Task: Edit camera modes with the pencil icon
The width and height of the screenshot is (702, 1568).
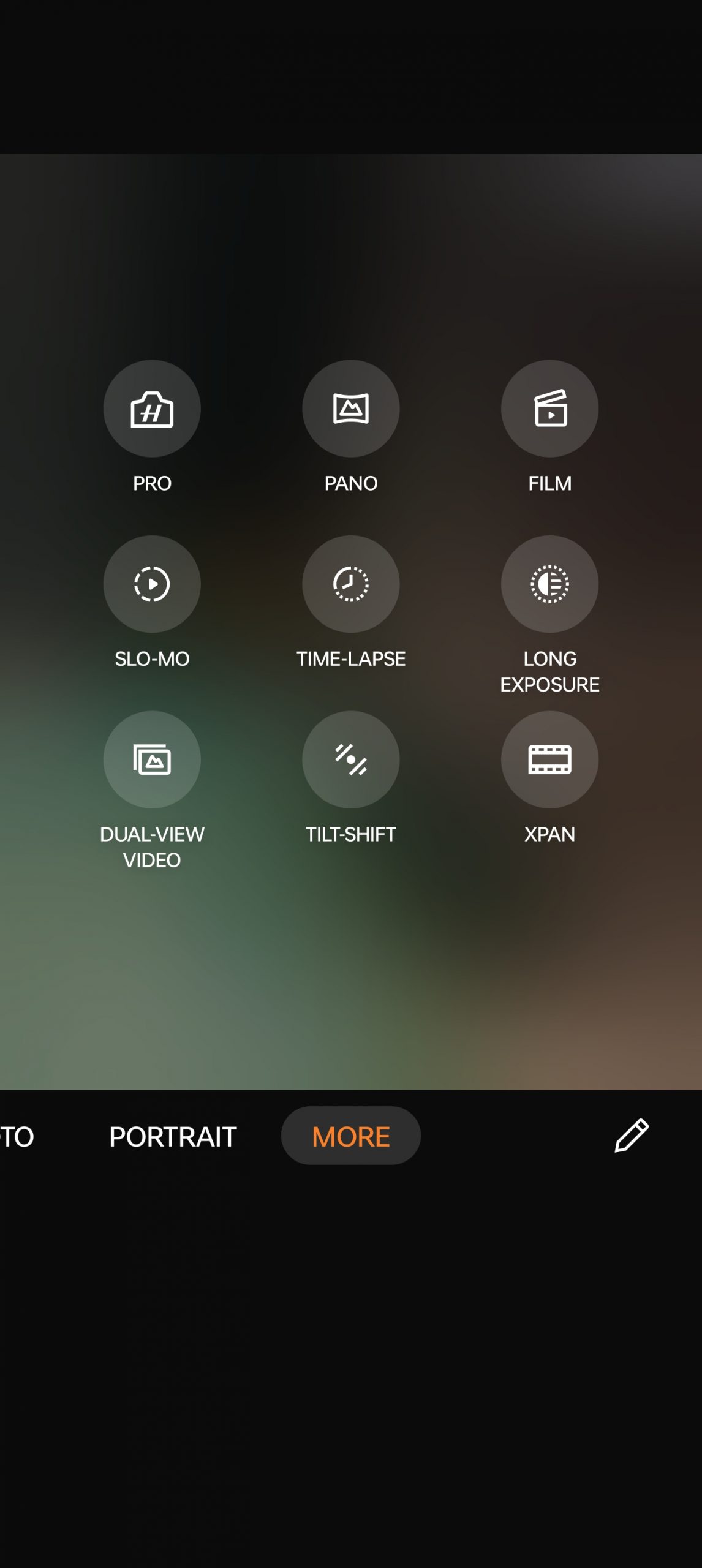Action: (631, 1135)
